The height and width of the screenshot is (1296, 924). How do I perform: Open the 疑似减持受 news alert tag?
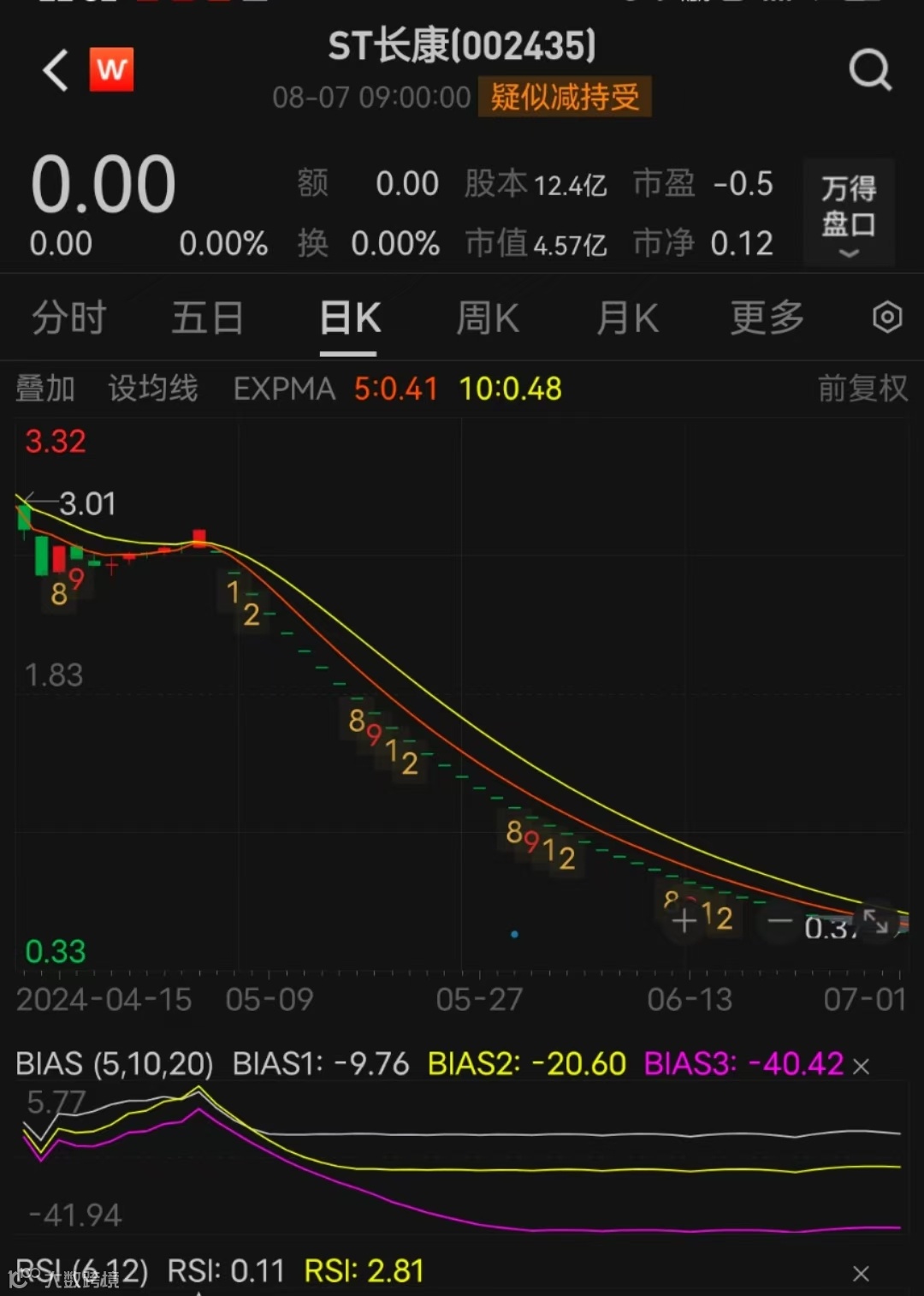(x=565, y=97)
